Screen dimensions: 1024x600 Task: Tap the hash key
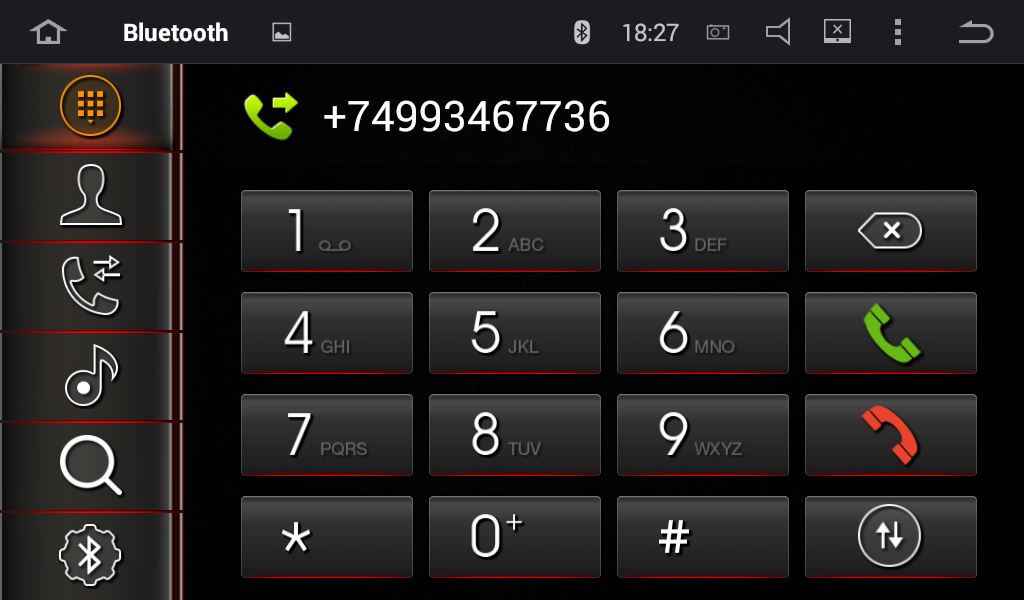(702, 537)
